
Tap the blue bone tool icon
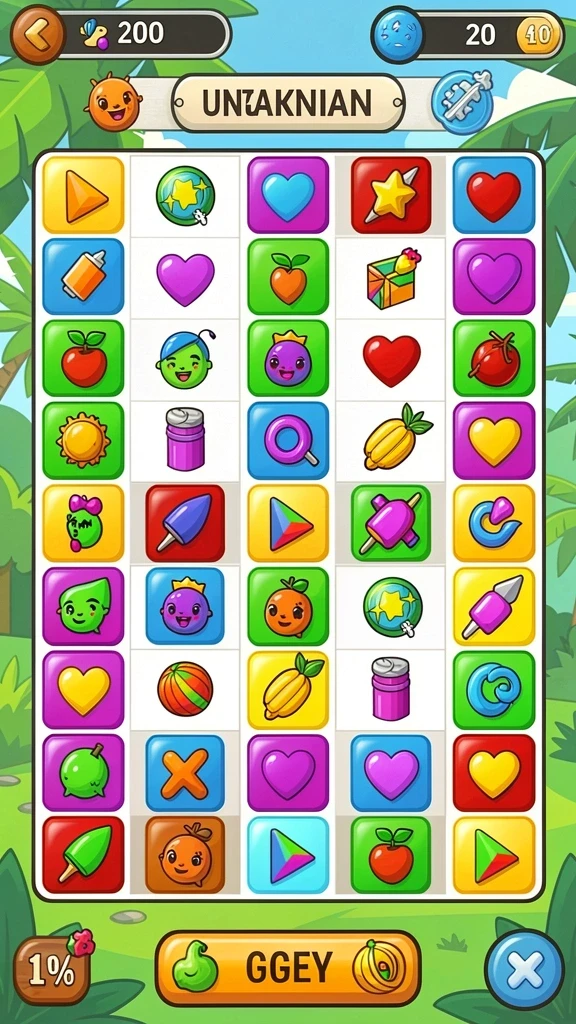click(462, 102)
